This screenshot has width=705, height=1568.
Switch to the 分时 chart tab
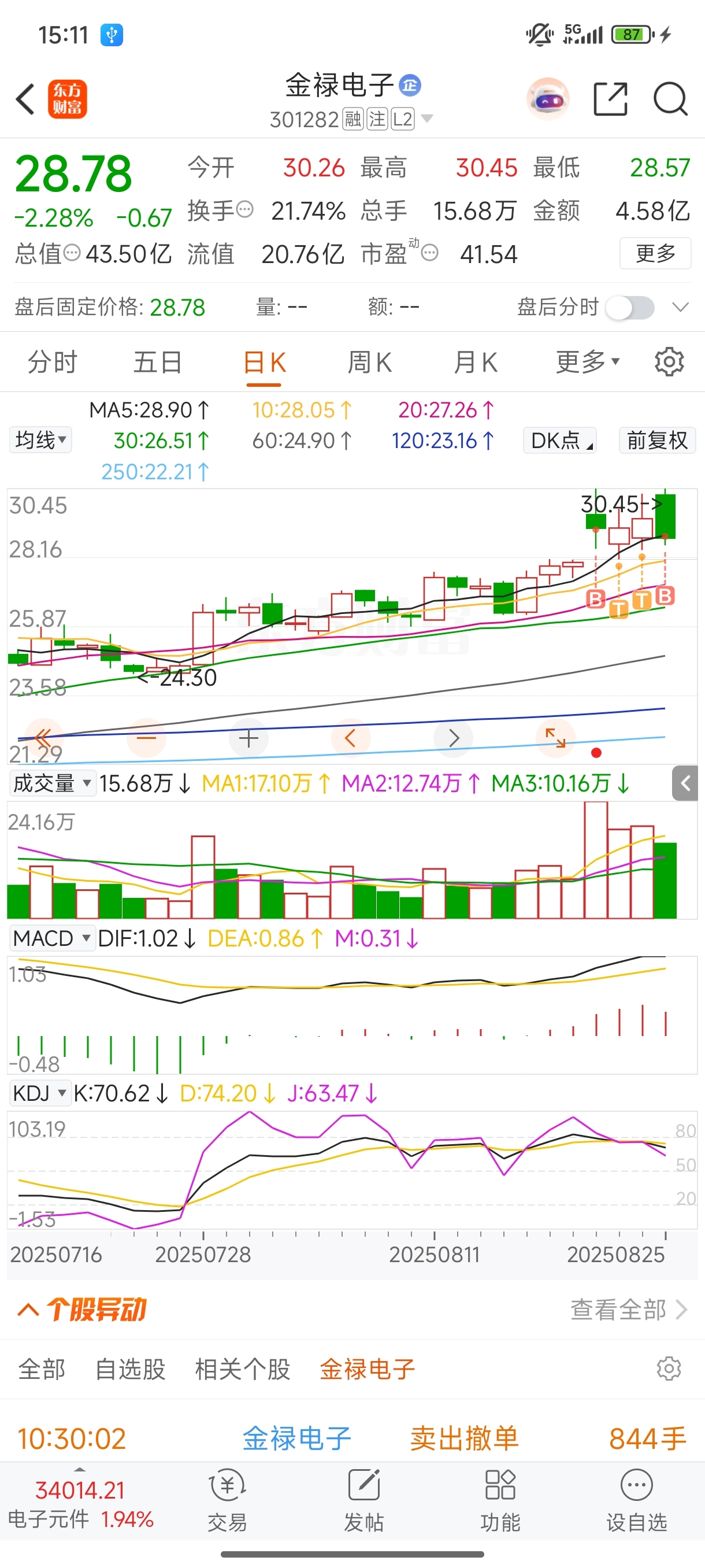[53, 363]
